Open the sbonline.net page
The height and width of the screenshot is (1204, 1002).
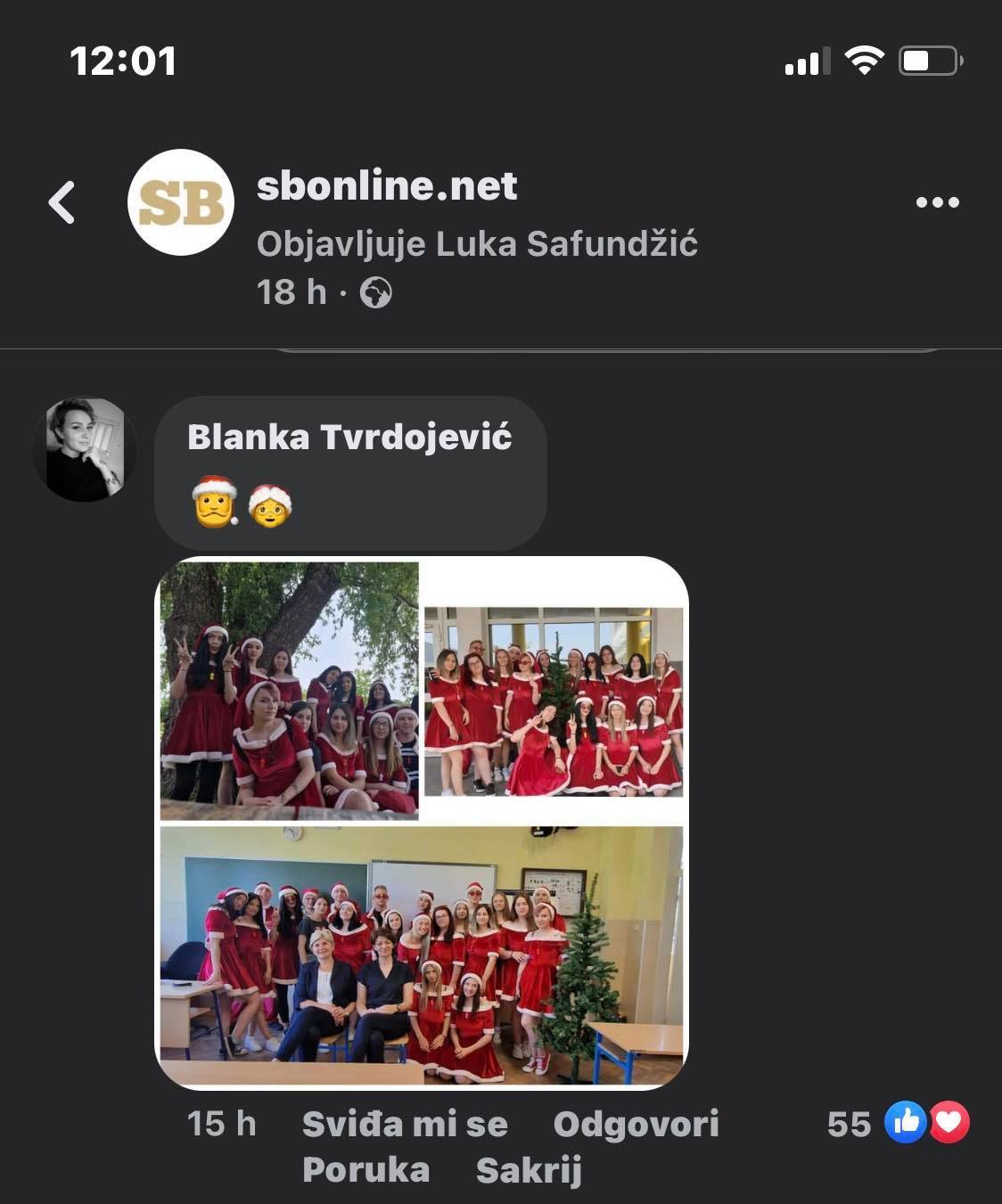point(386,185)
